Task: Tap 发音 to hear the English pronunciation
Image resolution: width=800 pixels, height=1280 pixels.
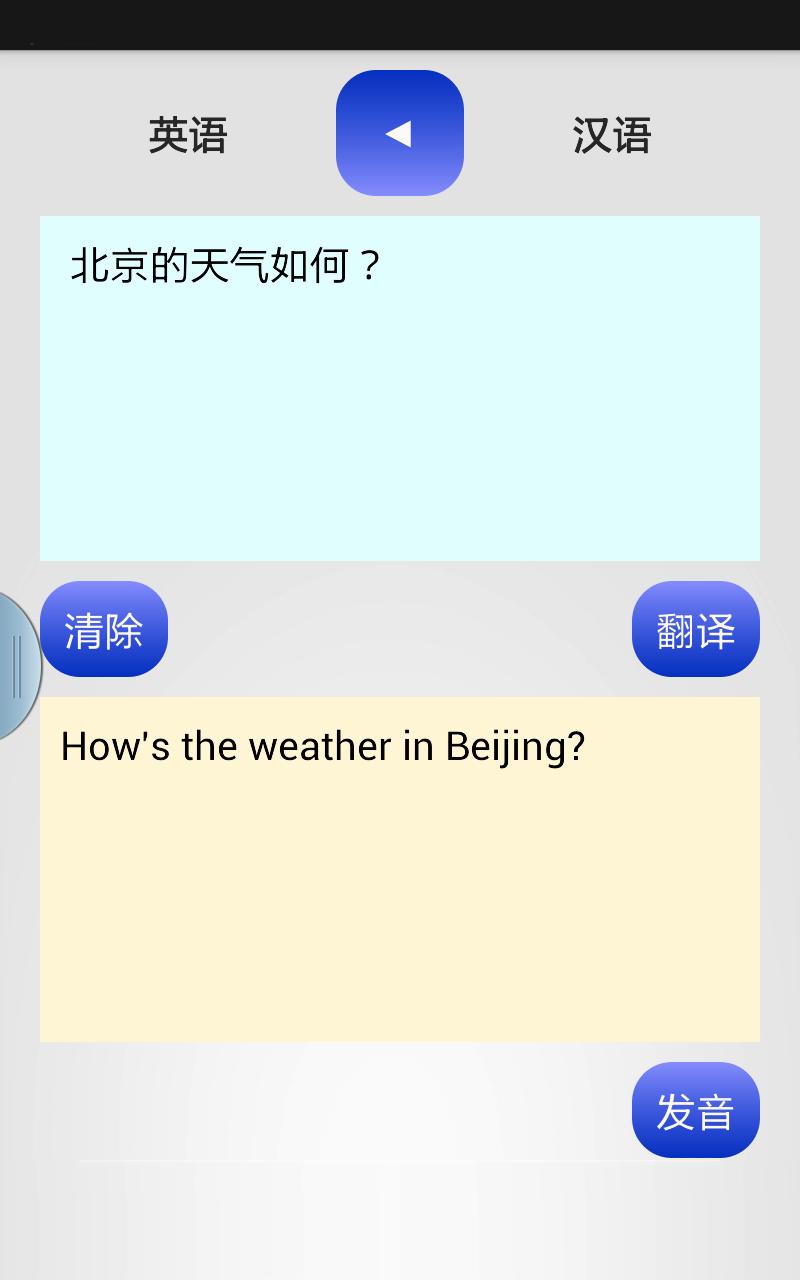Action: click(x=695, y=1110)
